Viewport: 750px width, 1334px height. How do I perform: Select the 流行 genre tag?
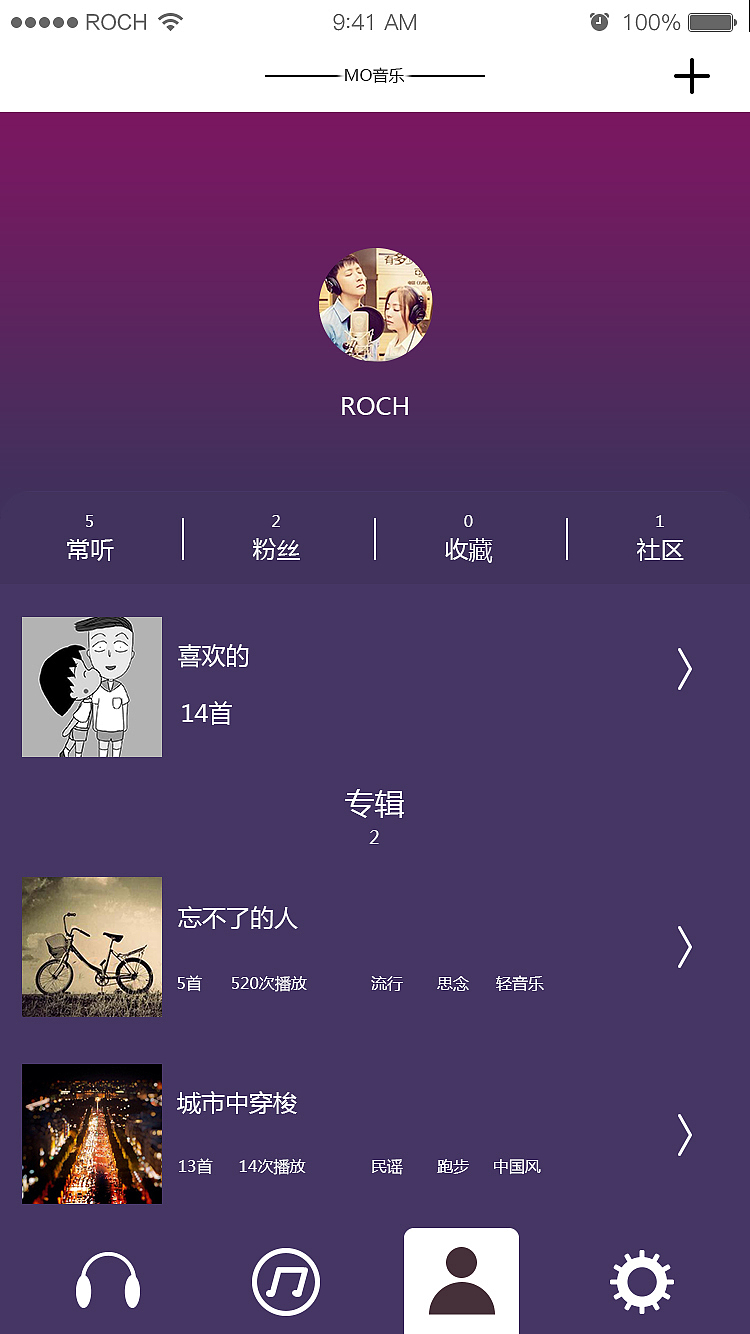point(387,983)
